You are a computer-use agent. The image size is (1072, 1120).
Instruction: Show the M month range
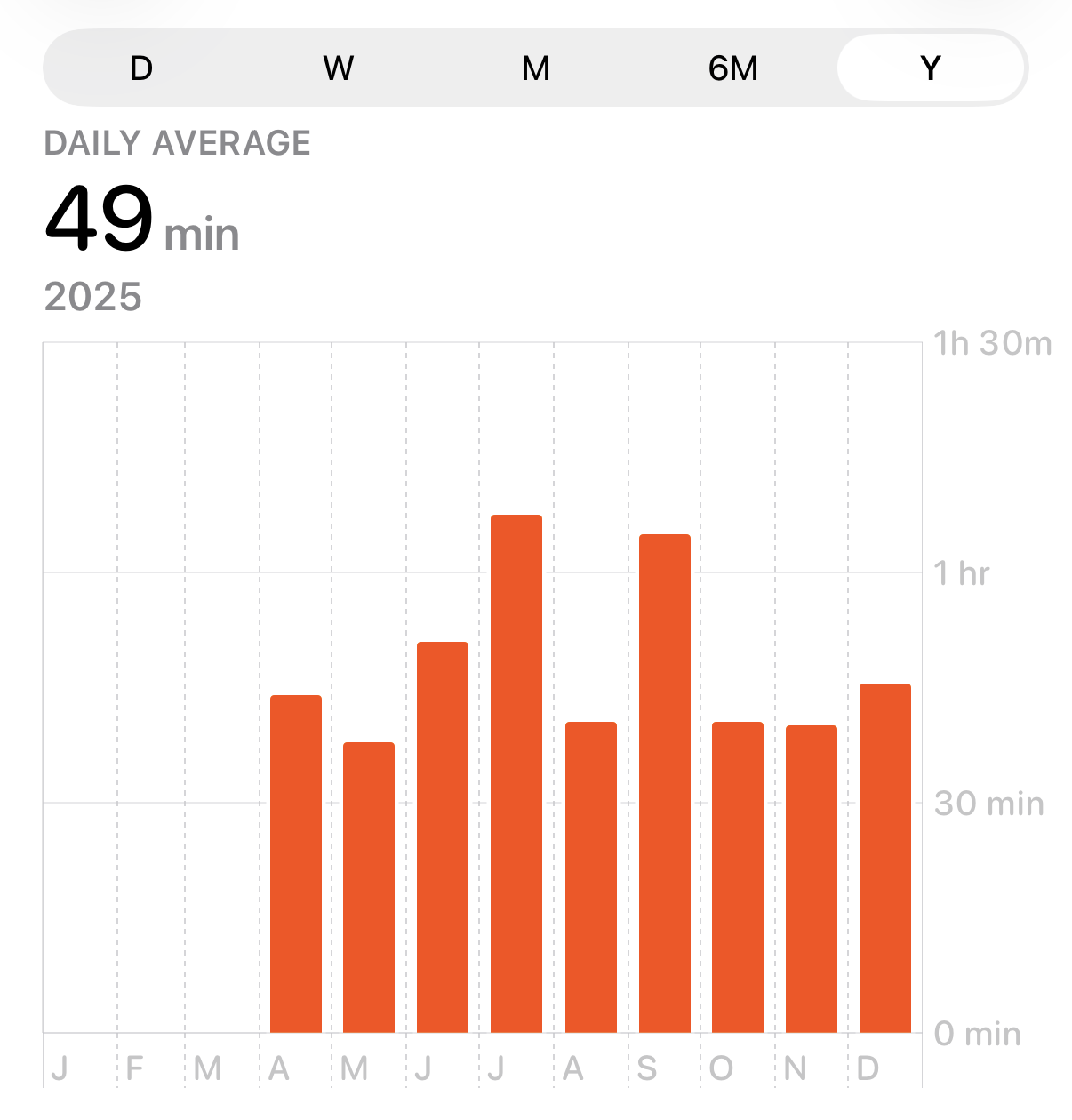pos(536,68)
